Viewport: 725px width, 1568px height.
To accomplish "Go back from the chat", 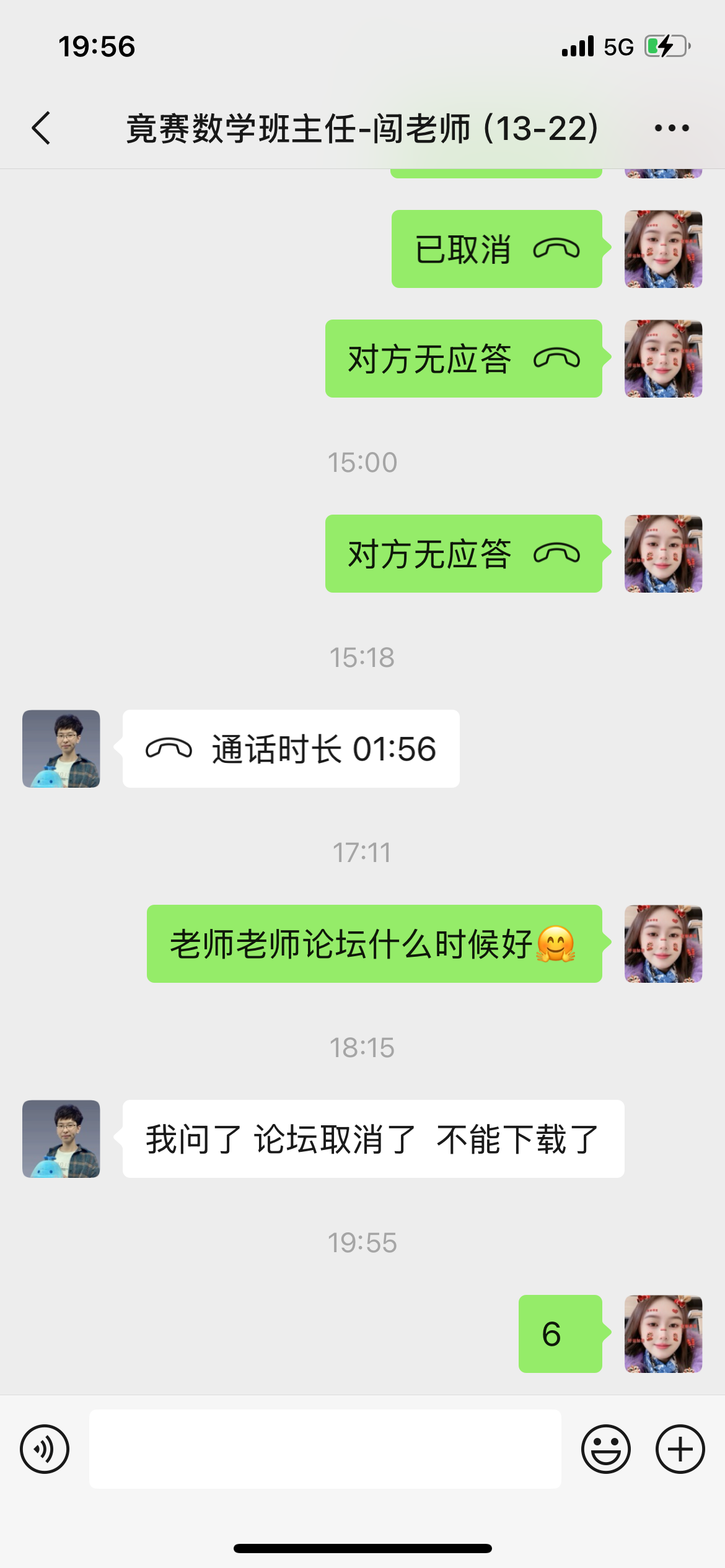I will coord(41,128).
